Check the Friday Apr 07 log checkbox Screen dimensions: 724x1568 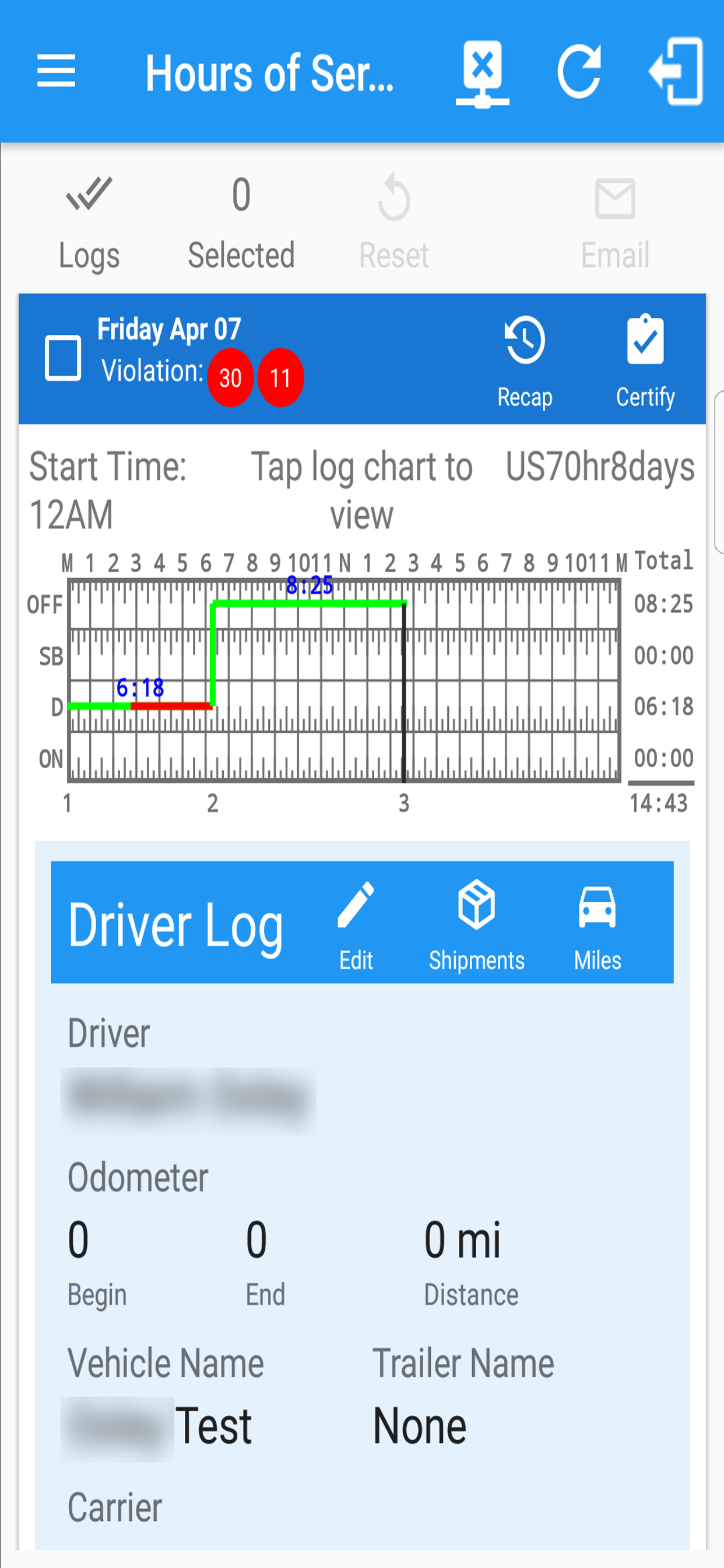pos(63,358)
